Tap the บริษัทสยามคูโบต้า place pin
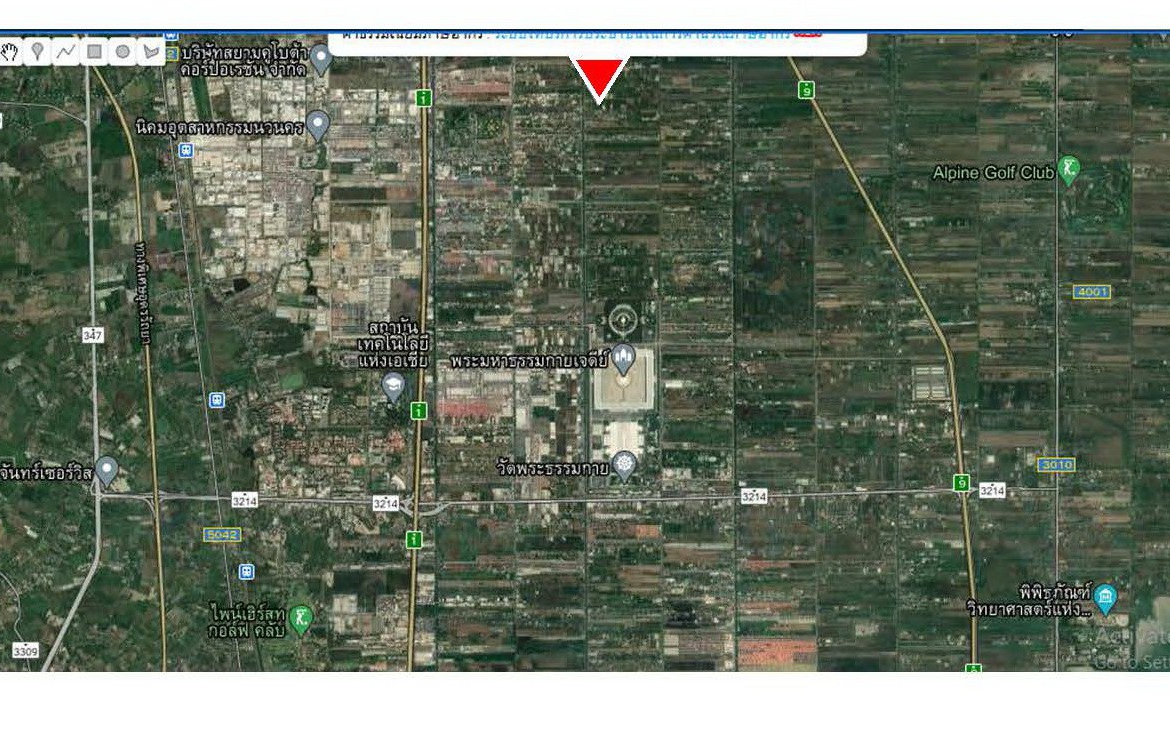This screenshot has width=1170, height=734. pyautogui.click(x=320, y=58)
